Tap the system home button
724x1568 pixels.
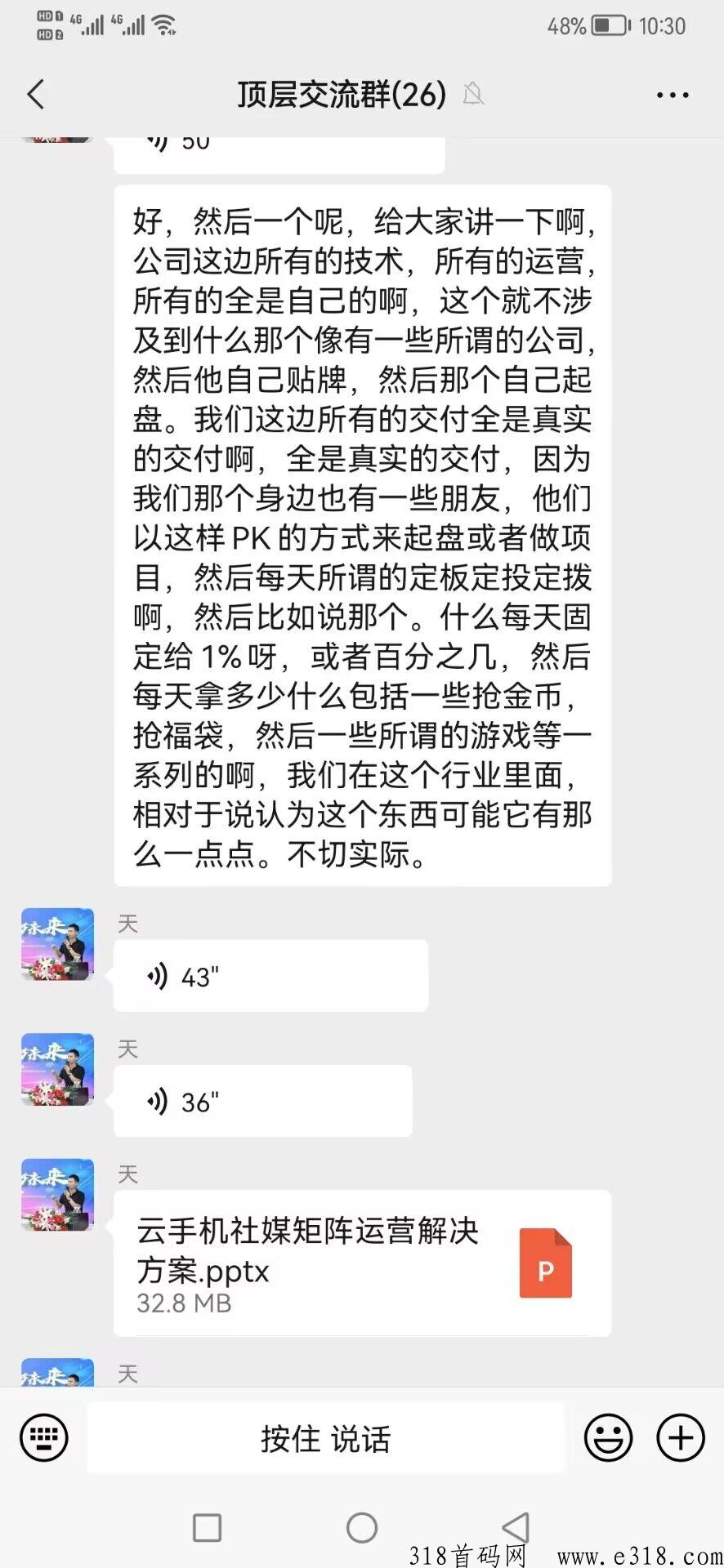click(x=362, y=1526)
